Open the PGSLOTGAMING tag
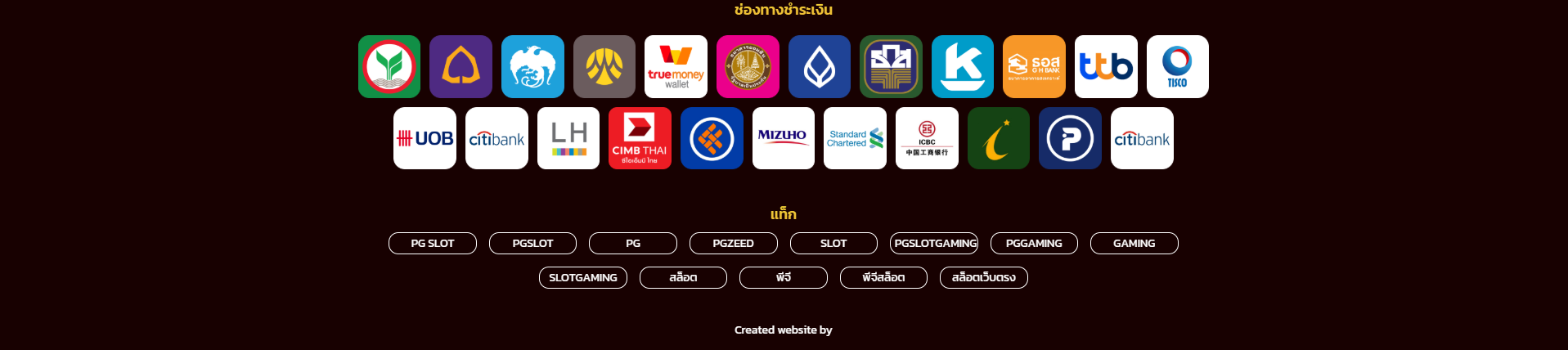This screenshot has width=1568, height=350. coord(934,244)
